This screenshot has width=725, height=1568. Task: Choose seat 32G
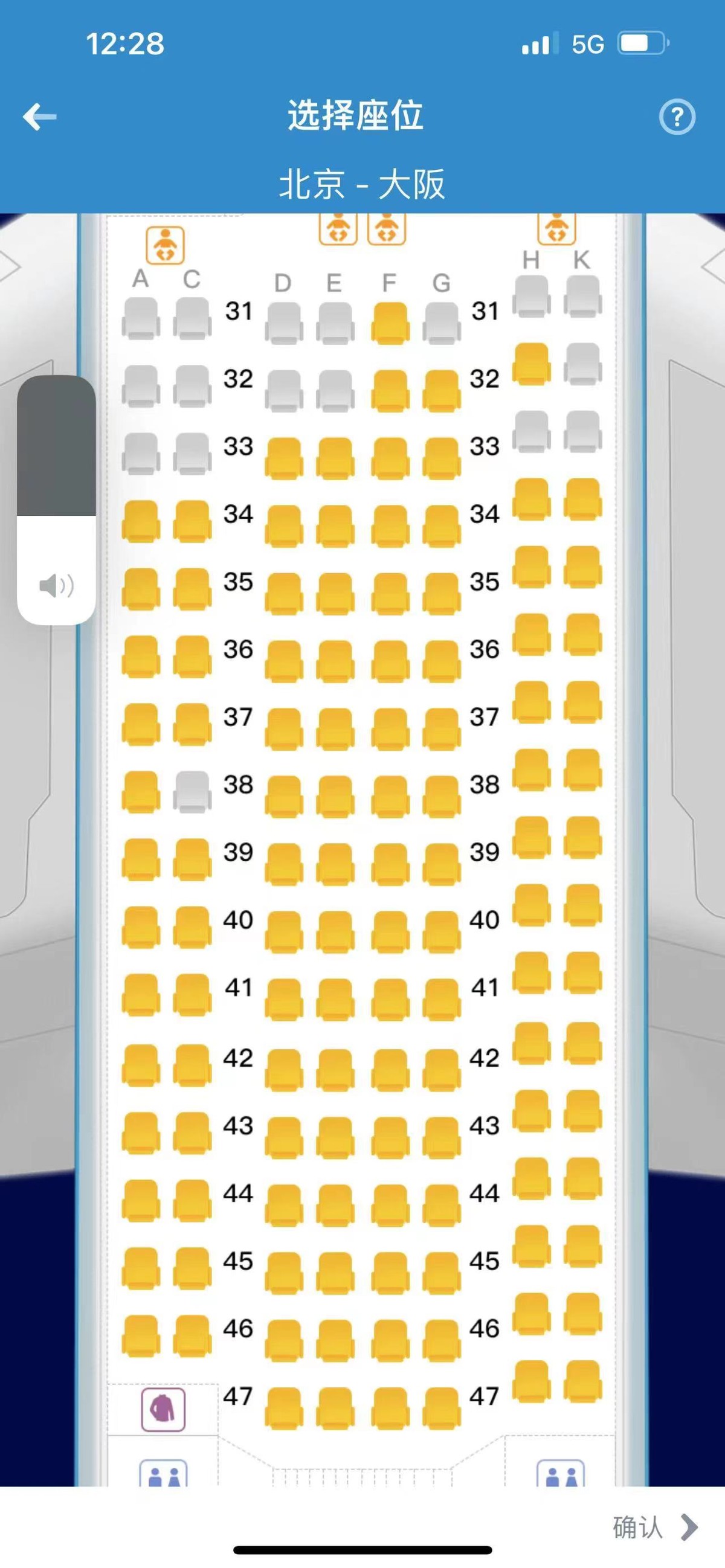pos(441,390)
